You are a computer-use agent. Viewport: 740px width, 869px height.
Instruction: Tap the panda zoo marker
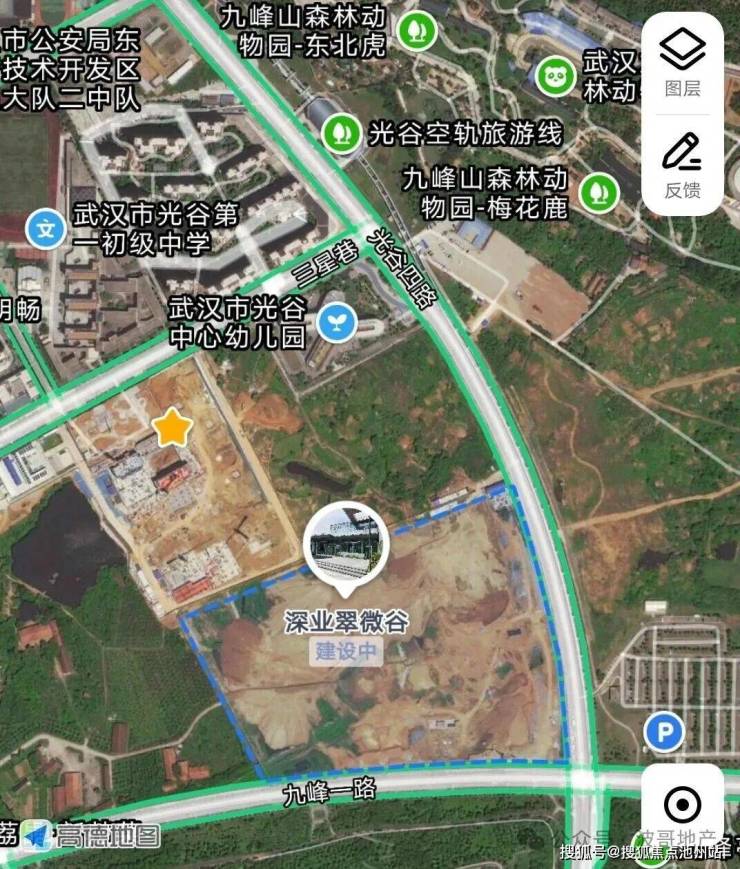[555, 76]
